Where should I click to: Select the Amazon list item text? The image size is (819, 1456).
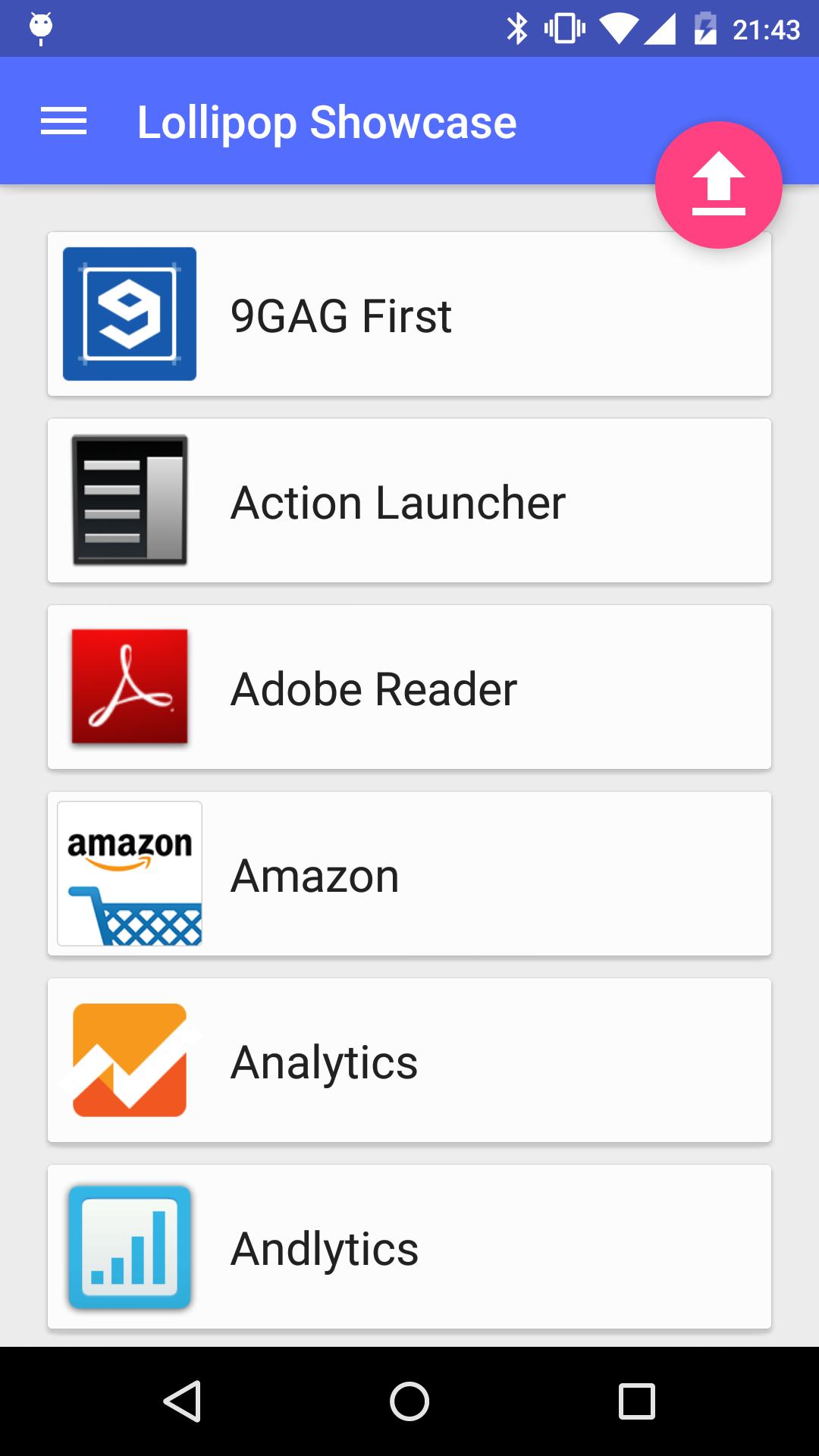314,874
